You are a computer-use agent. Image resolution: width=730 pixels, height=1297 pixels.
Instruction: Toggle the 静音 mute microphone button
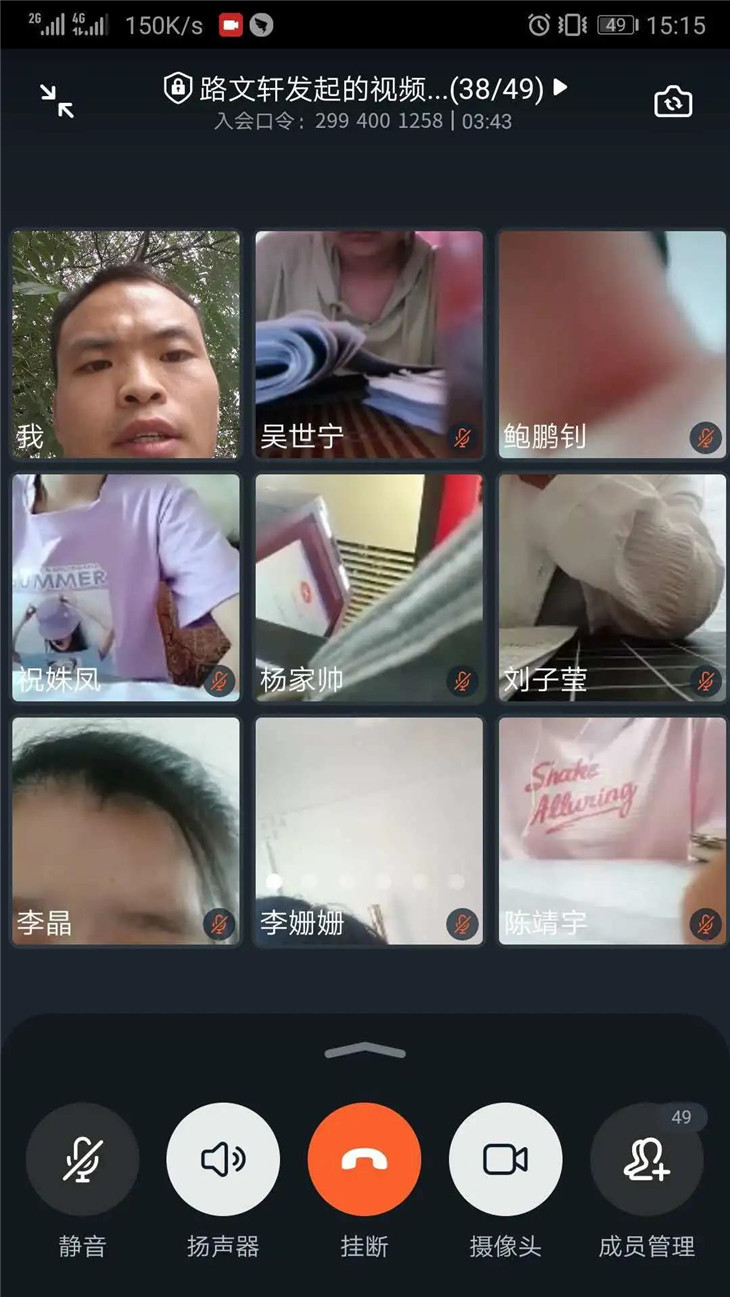click(82, 1159)
